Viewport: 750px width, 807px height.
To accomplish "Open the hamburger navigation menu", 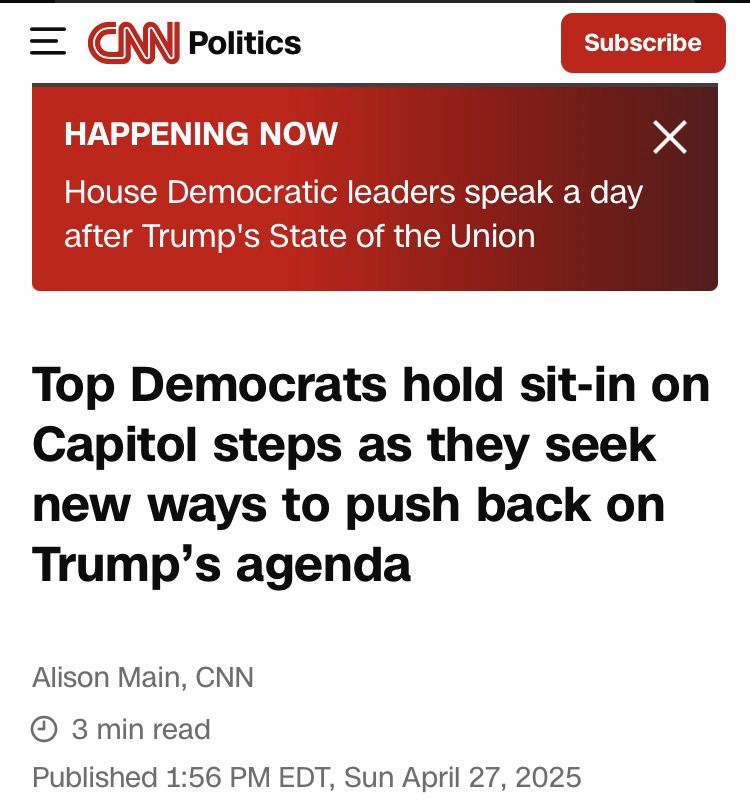I will click(47, 43).
